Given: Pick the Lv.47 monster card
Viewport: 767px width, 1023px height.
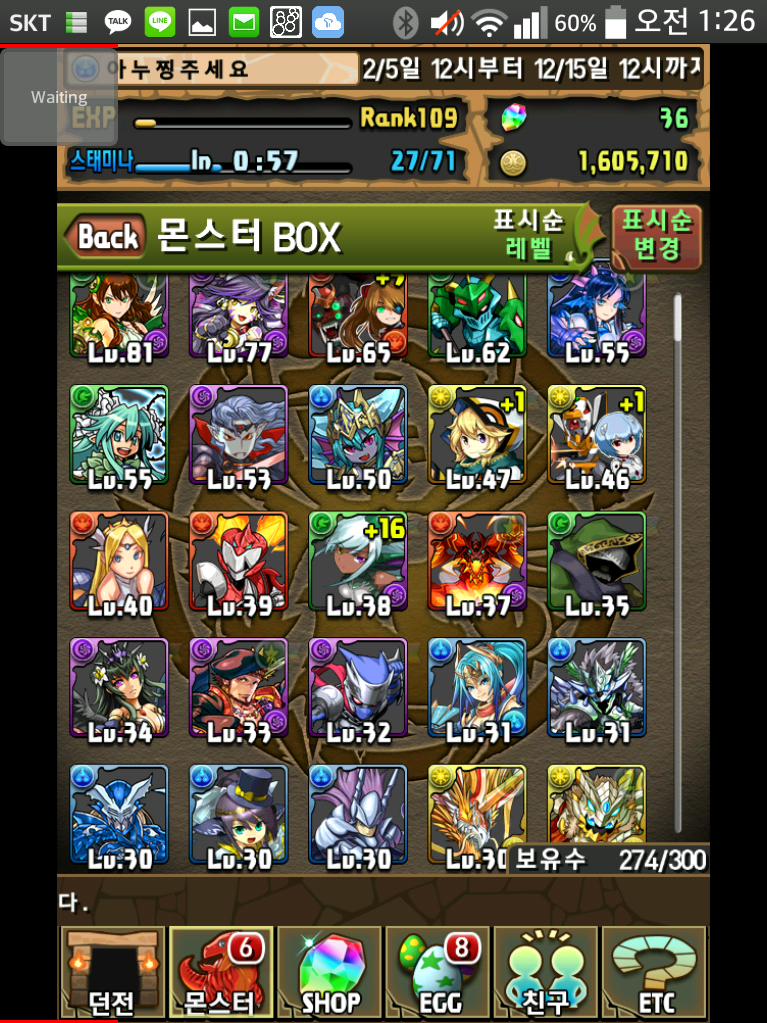Looking at the screenshot, I should point(477,436).
